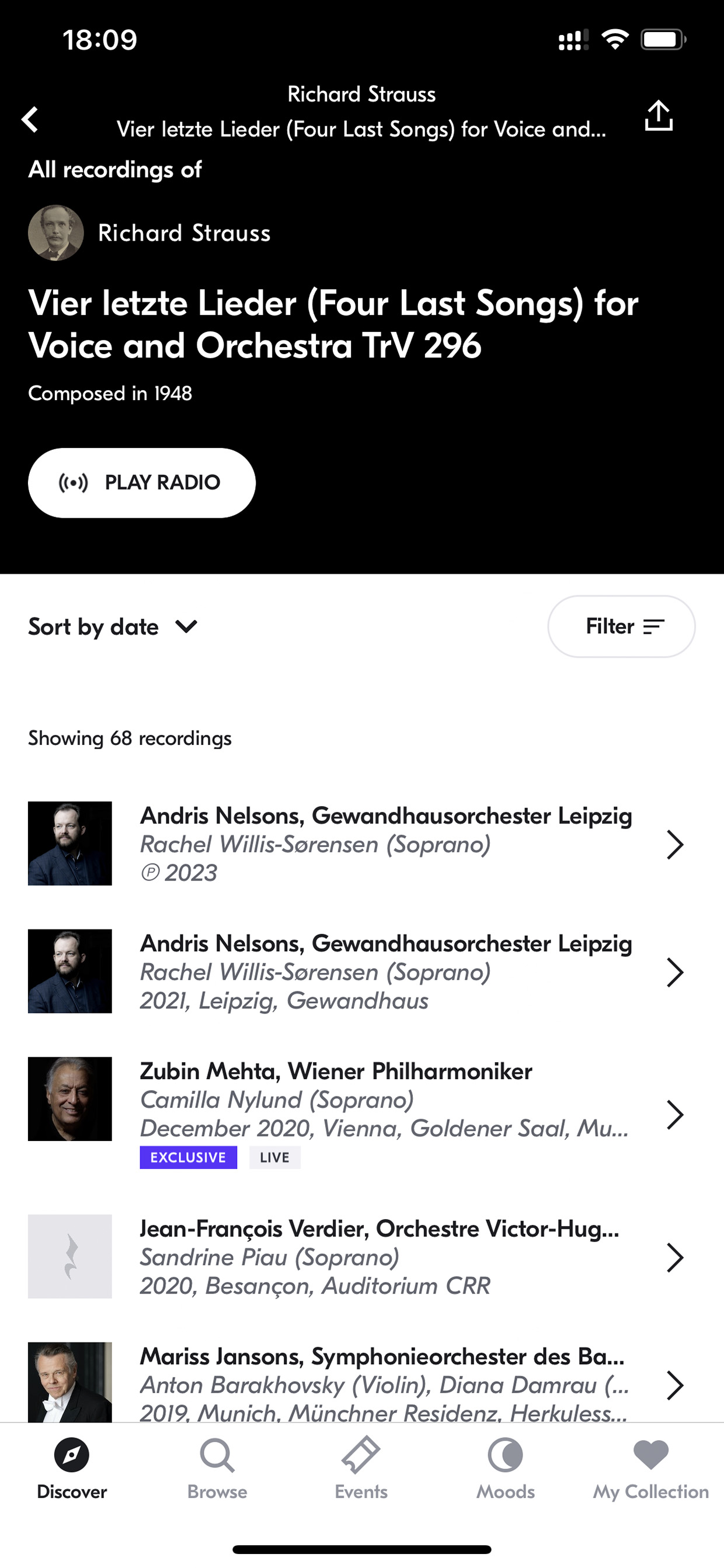
Task: Open the Filter options
Action: 621,626
